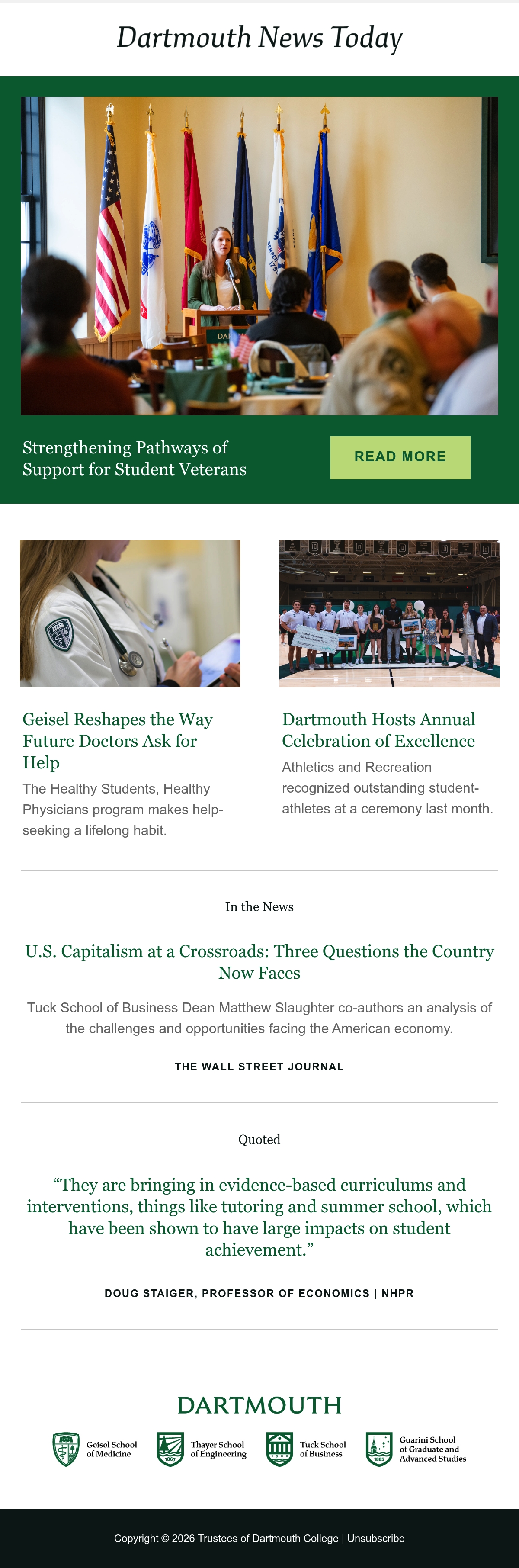Open the Doug Staiger quote about curriculums
The image size is (519, 1568).
259,1217
